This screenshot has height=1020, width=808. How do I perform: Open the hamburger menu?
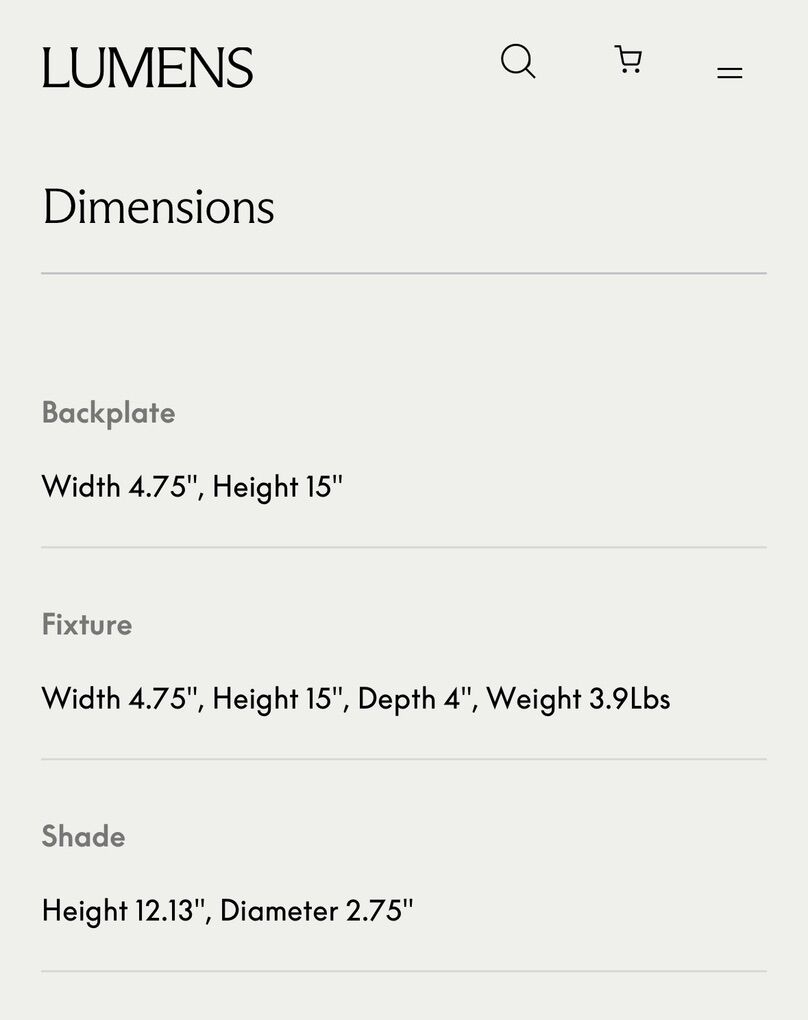730,72
